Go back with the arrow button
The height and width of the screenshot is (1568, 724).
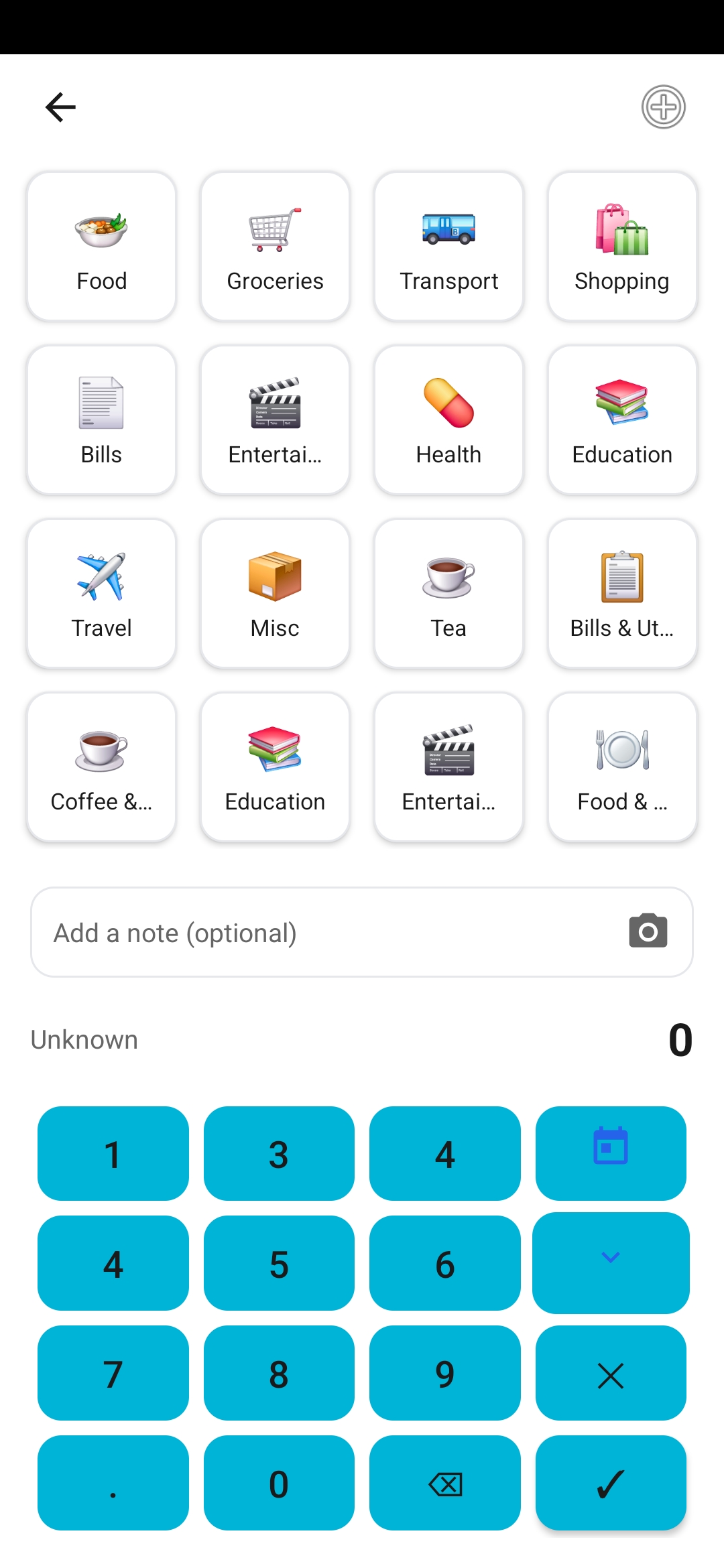pos(60,107)
